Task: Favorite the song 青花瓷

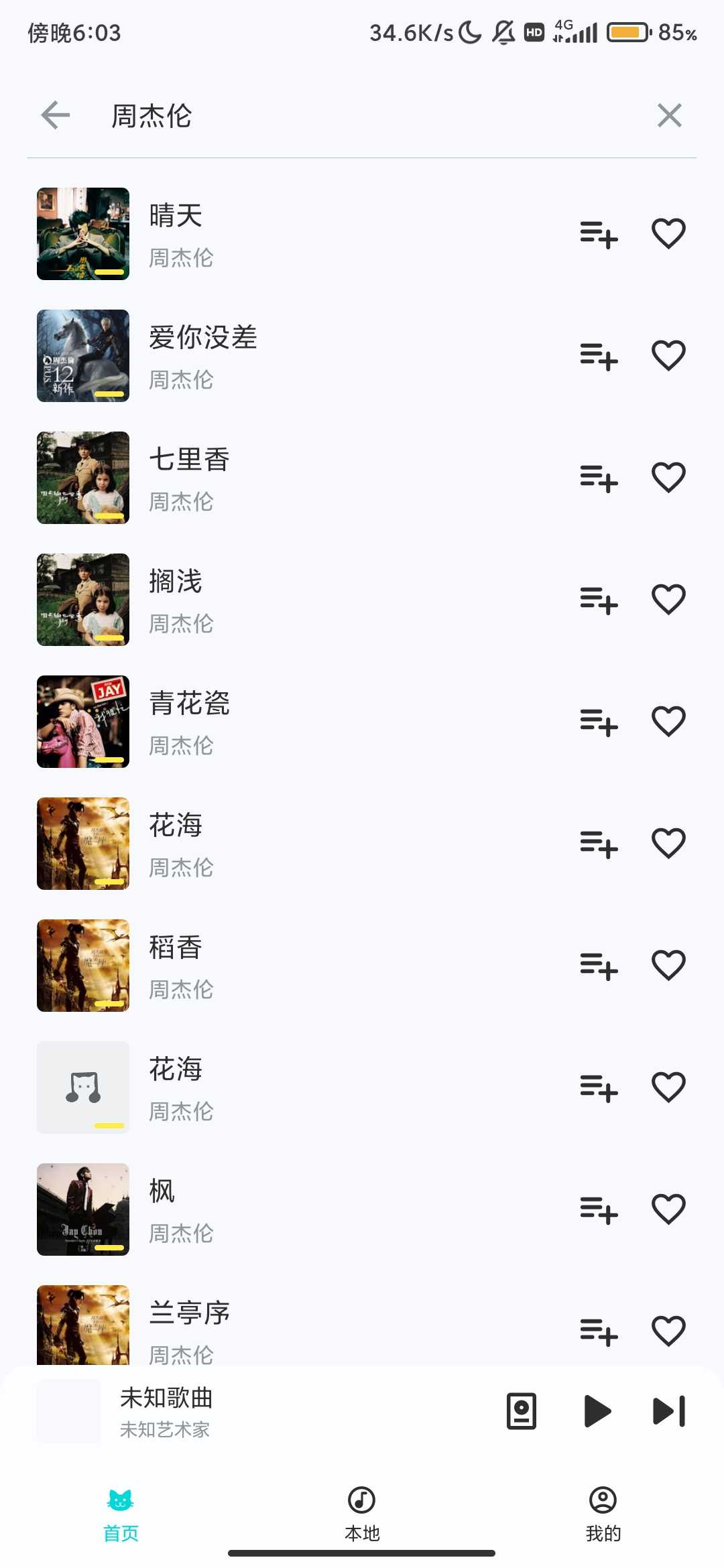Action: tap(668, 722)
